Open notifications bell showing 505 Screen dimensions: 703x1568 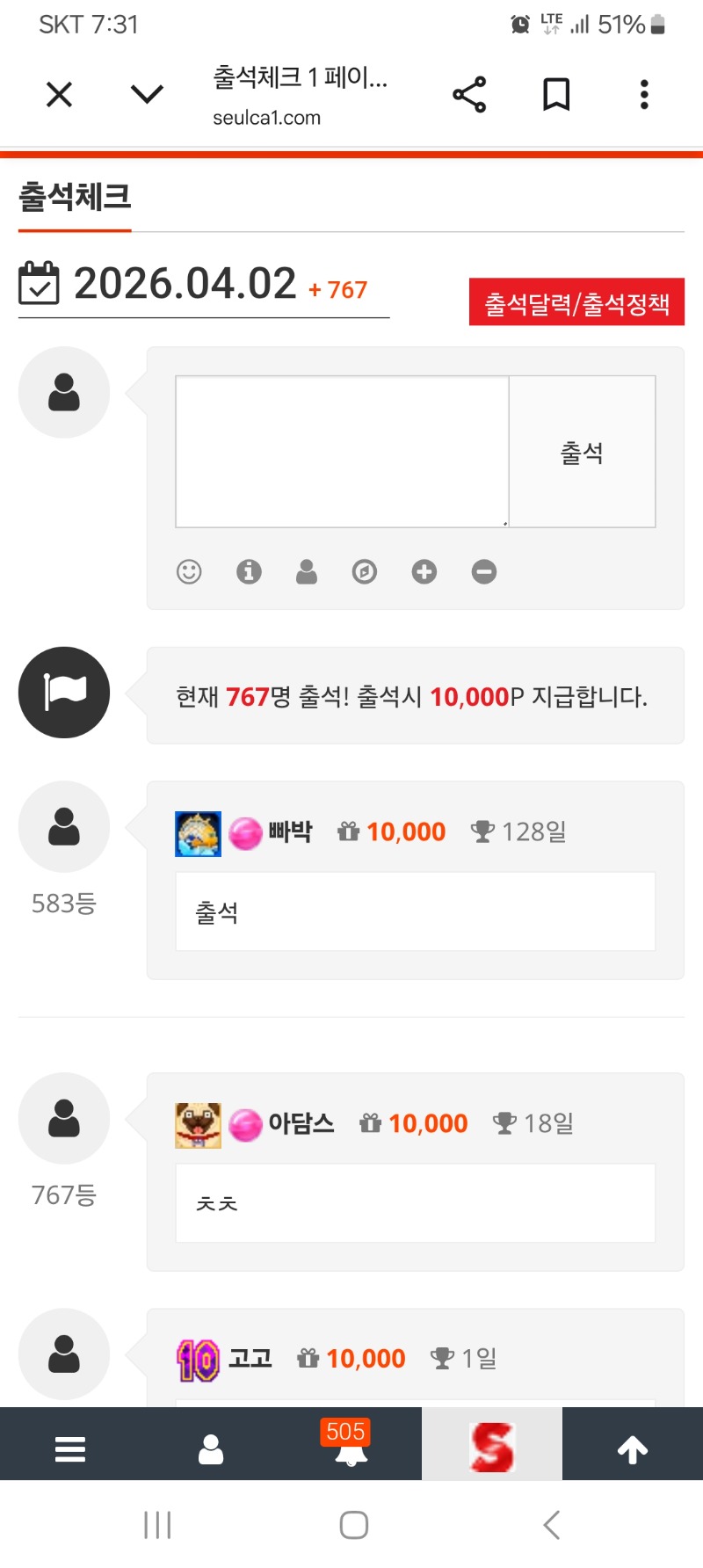[351, 1448]
